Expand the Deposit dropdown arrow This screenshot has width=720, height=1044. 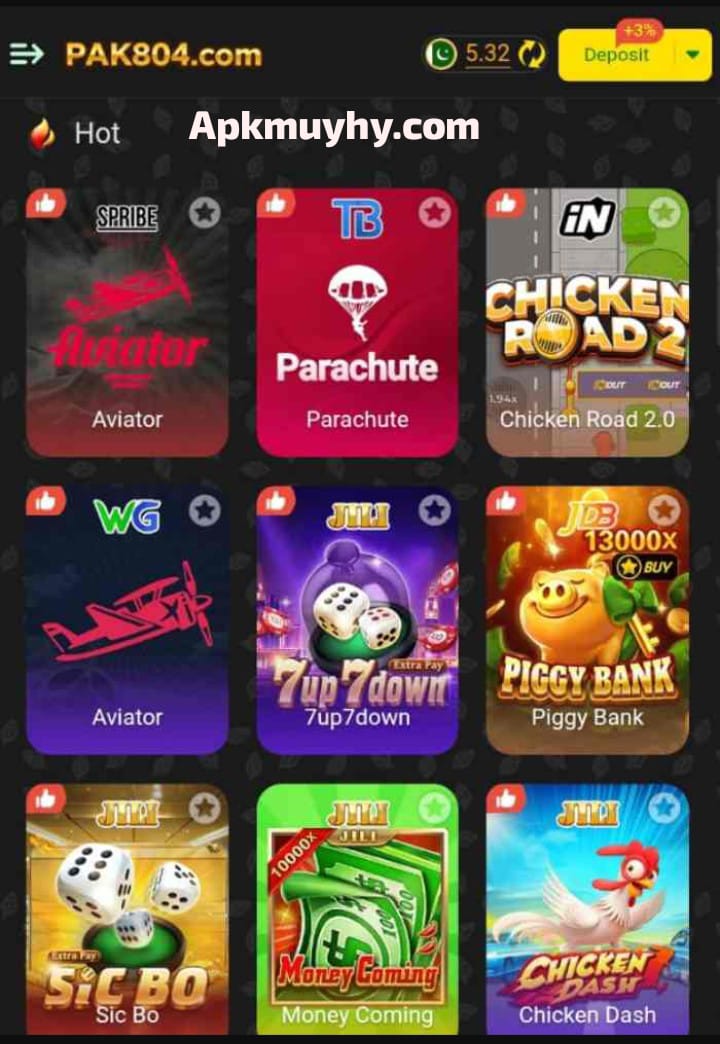click(693, 56)
